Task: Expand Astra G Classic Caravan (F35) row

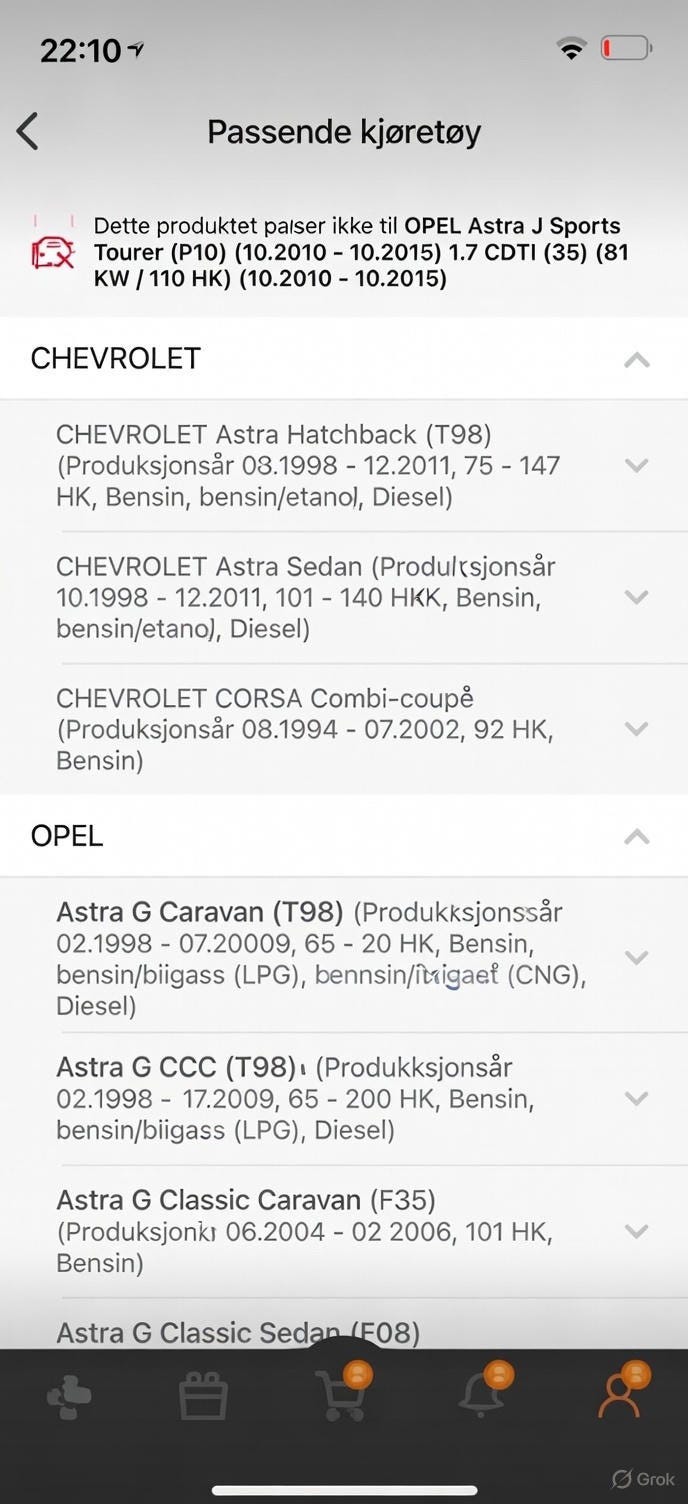Action: [x=636, y=1231]
